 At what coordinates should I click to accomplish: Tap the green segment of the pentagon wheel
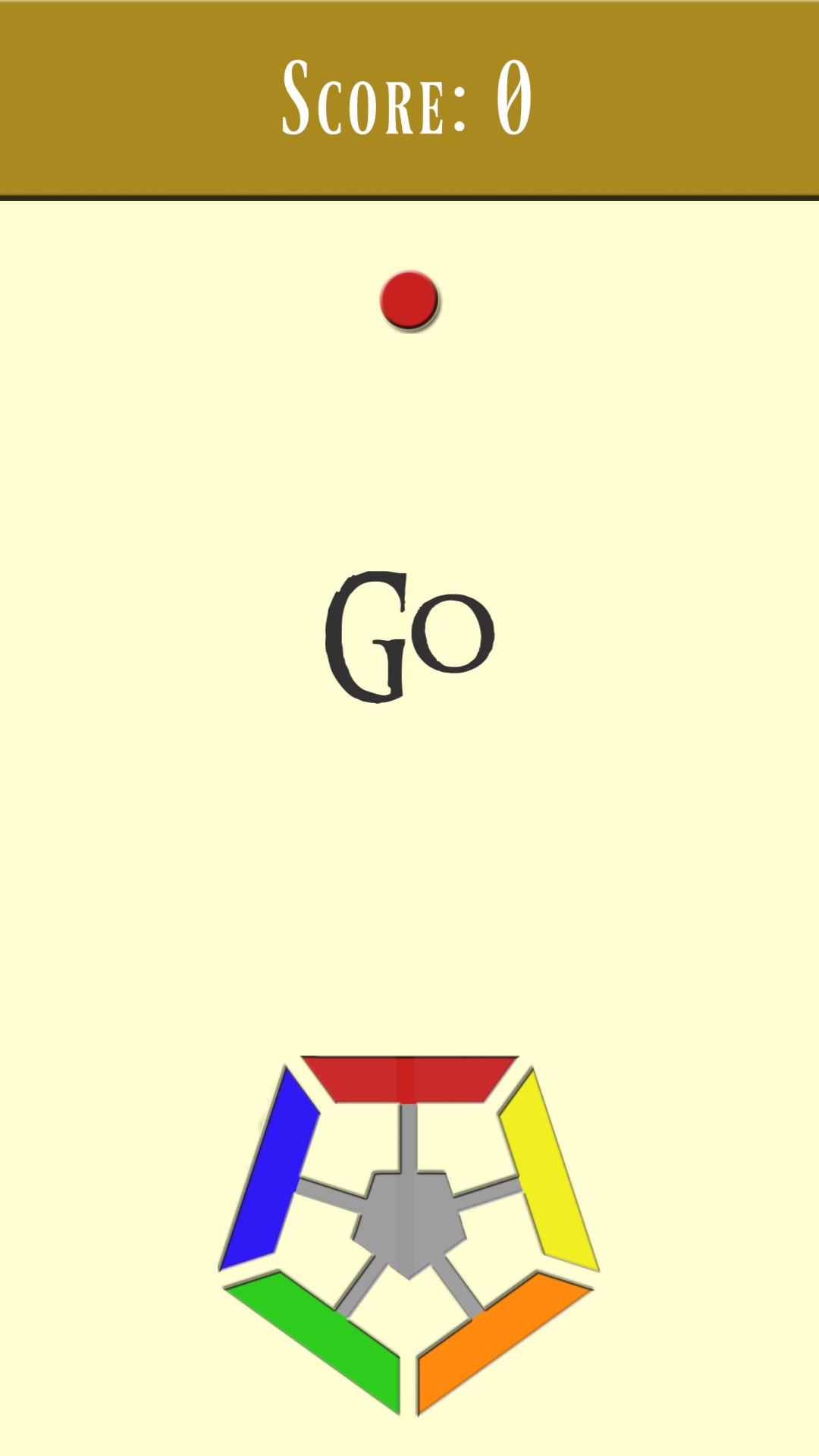(x=320, y=1340)
